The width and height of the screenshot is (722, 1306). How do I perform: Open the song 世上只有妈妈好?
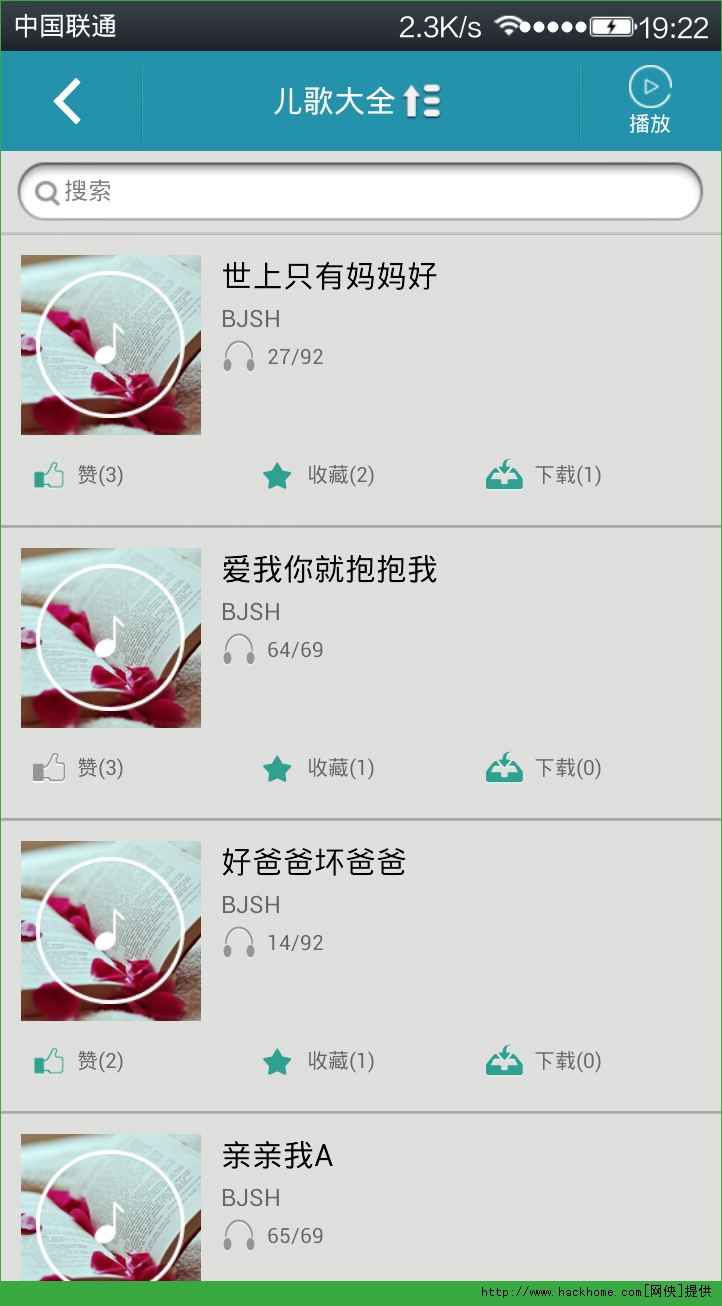pos(329,276)
